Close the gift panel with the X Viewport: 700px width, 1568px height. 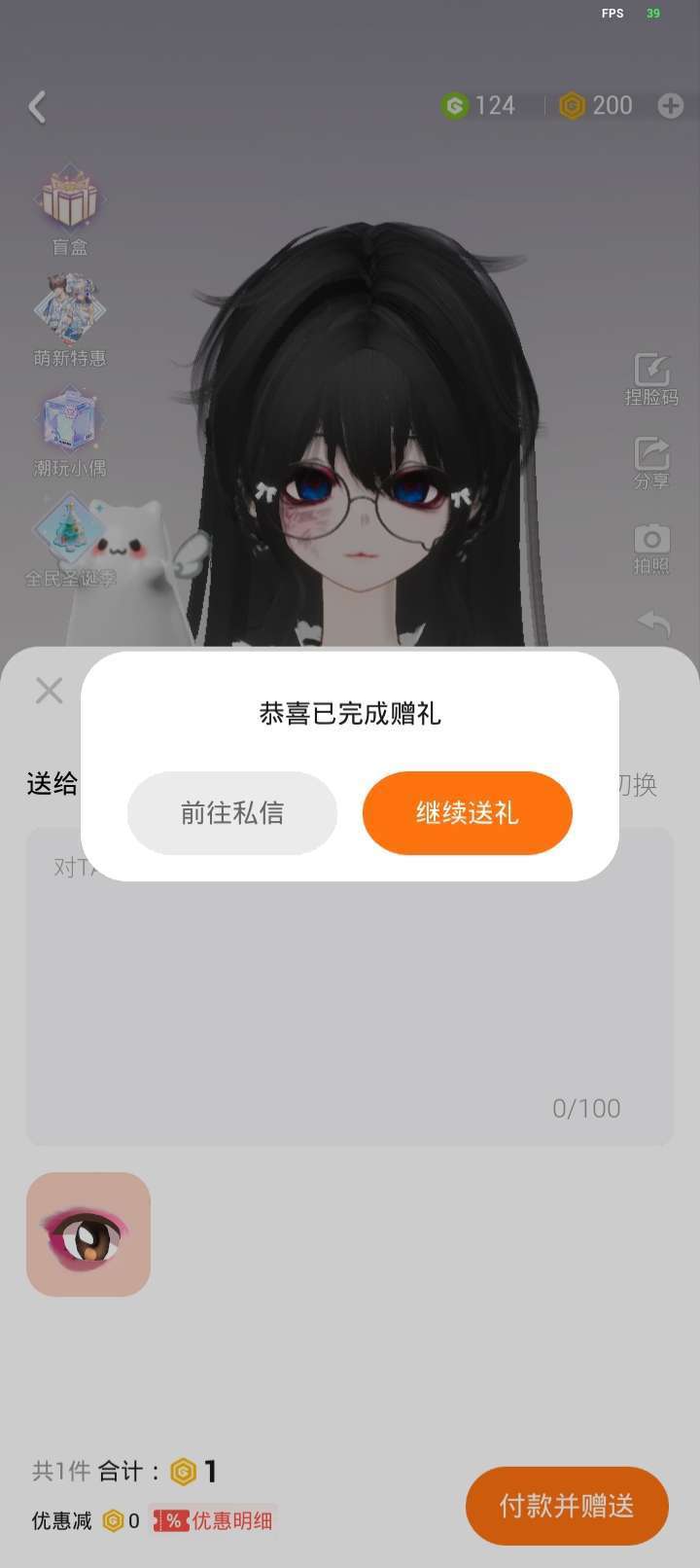point(49,691)
